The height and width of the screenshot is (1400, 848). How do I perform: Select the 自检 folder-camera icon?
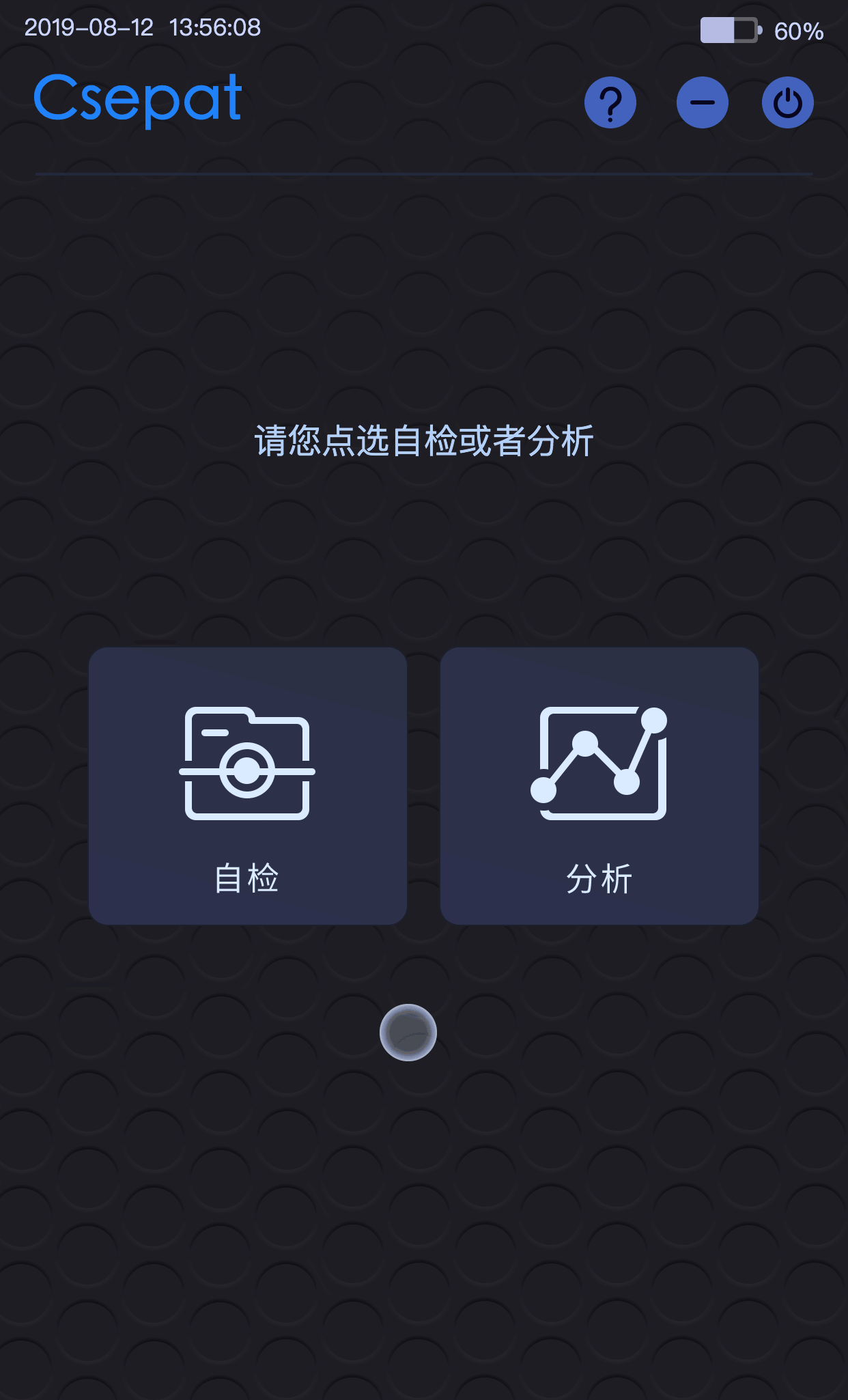coord(247,764)
